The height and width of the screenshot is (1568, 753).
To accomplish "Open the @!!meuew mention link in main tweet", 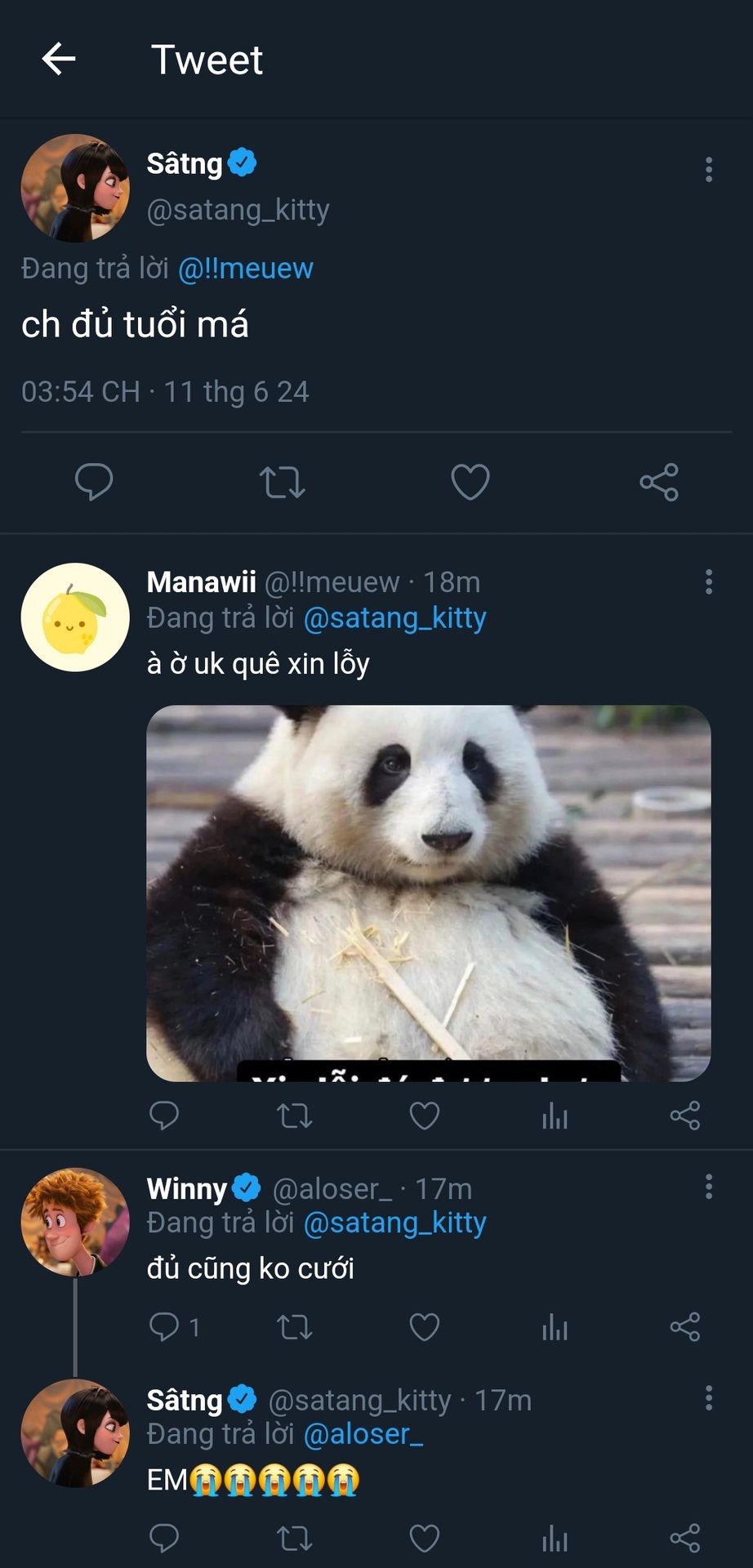I will 246,269.
